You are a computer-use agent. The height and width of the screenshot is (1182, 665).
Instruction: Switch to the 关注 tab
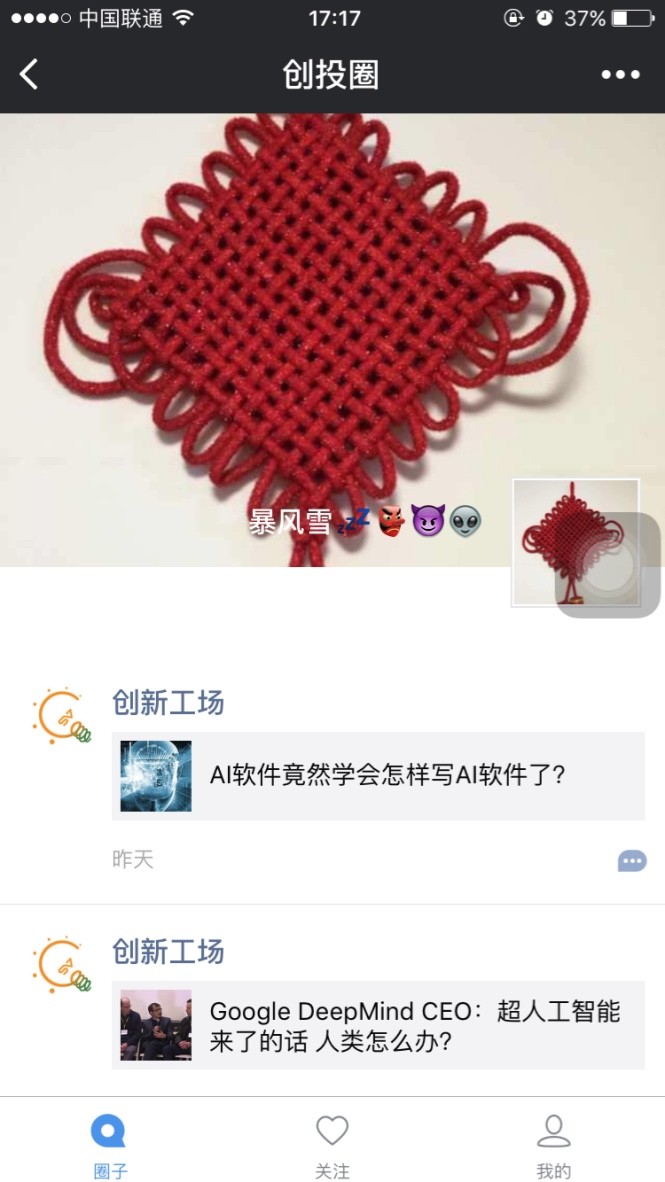(x=332, y=1146)
